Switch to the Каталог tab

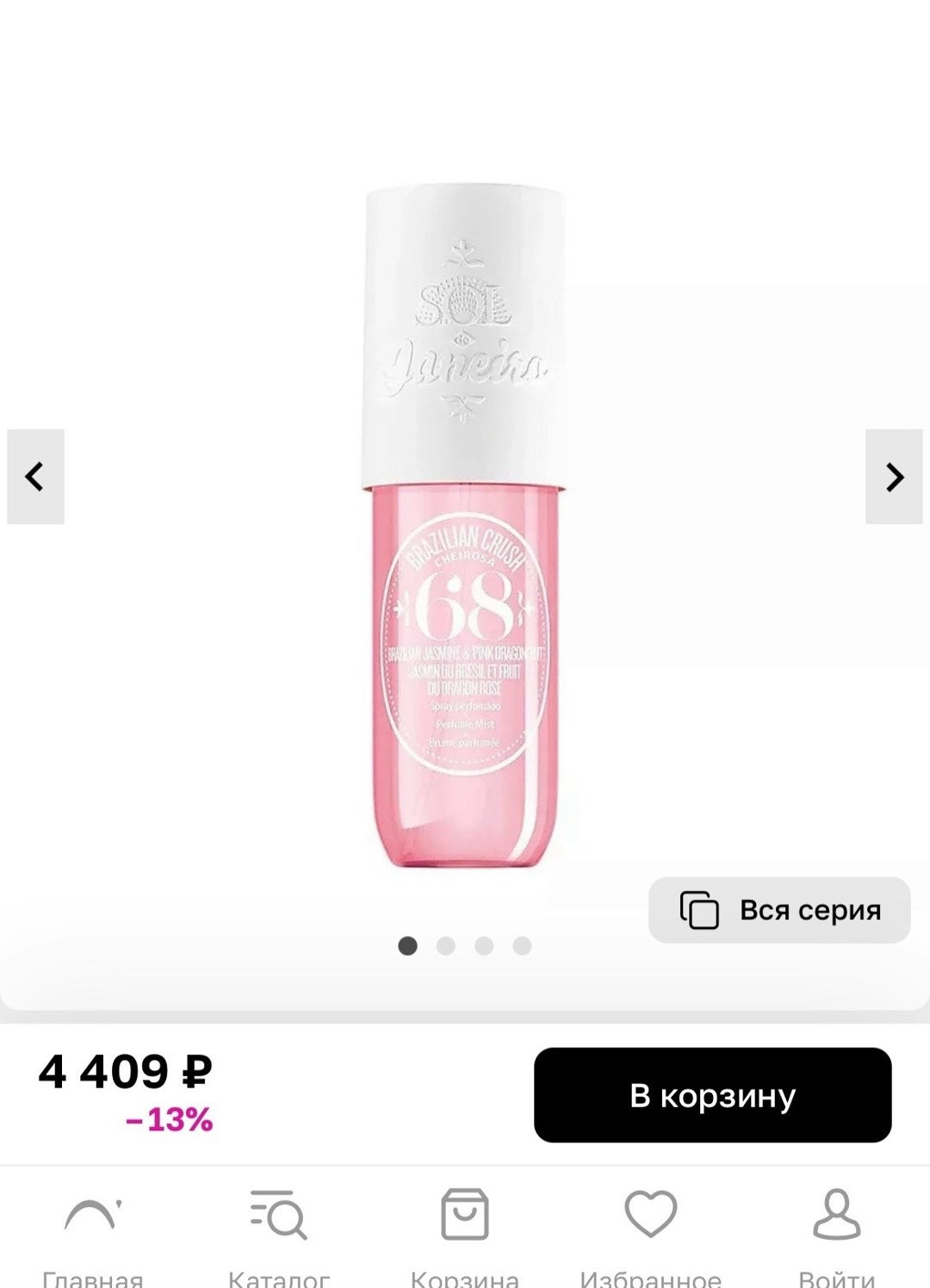(279, 1233)
